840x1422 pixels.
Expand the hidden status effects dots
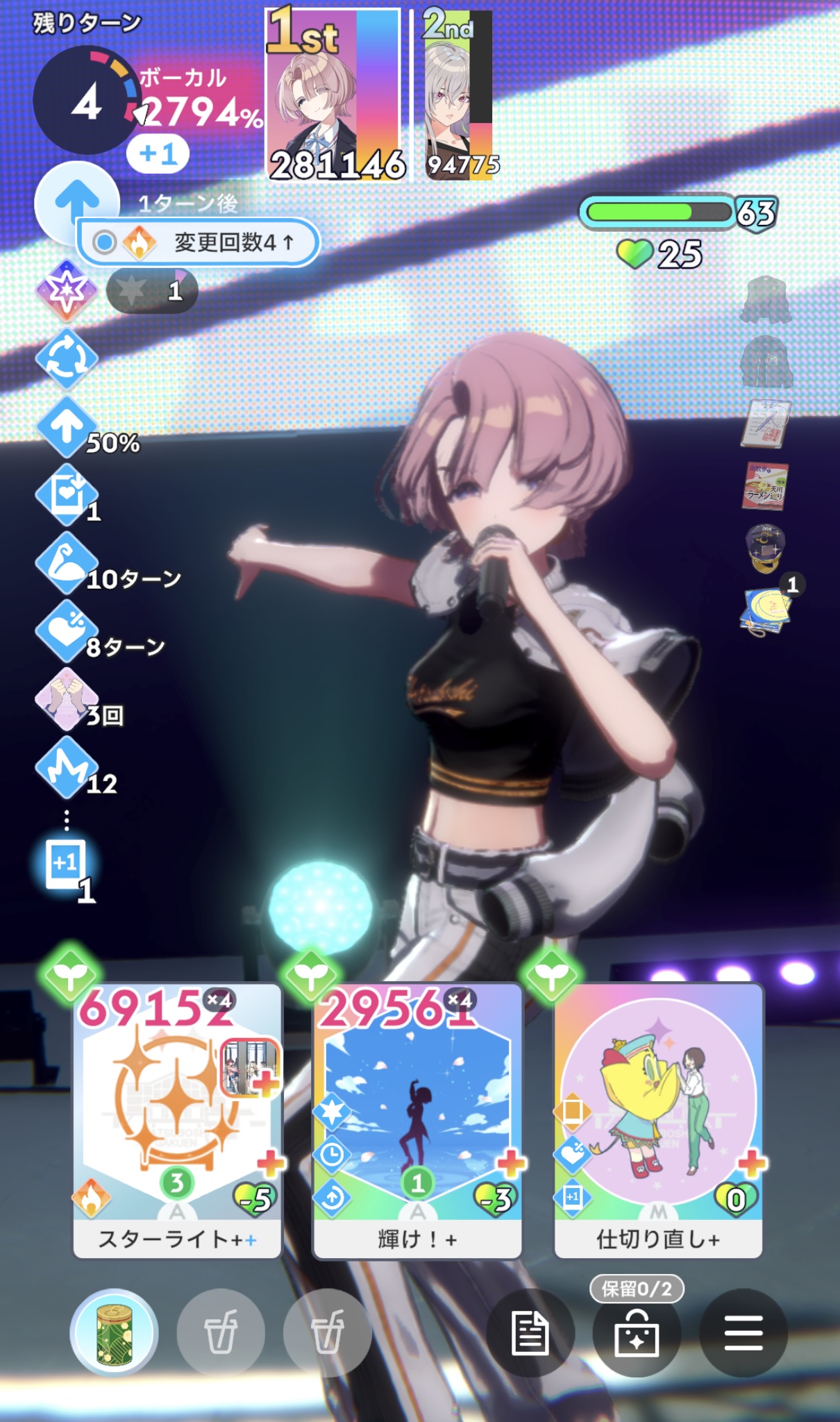[x=67, y=820]
